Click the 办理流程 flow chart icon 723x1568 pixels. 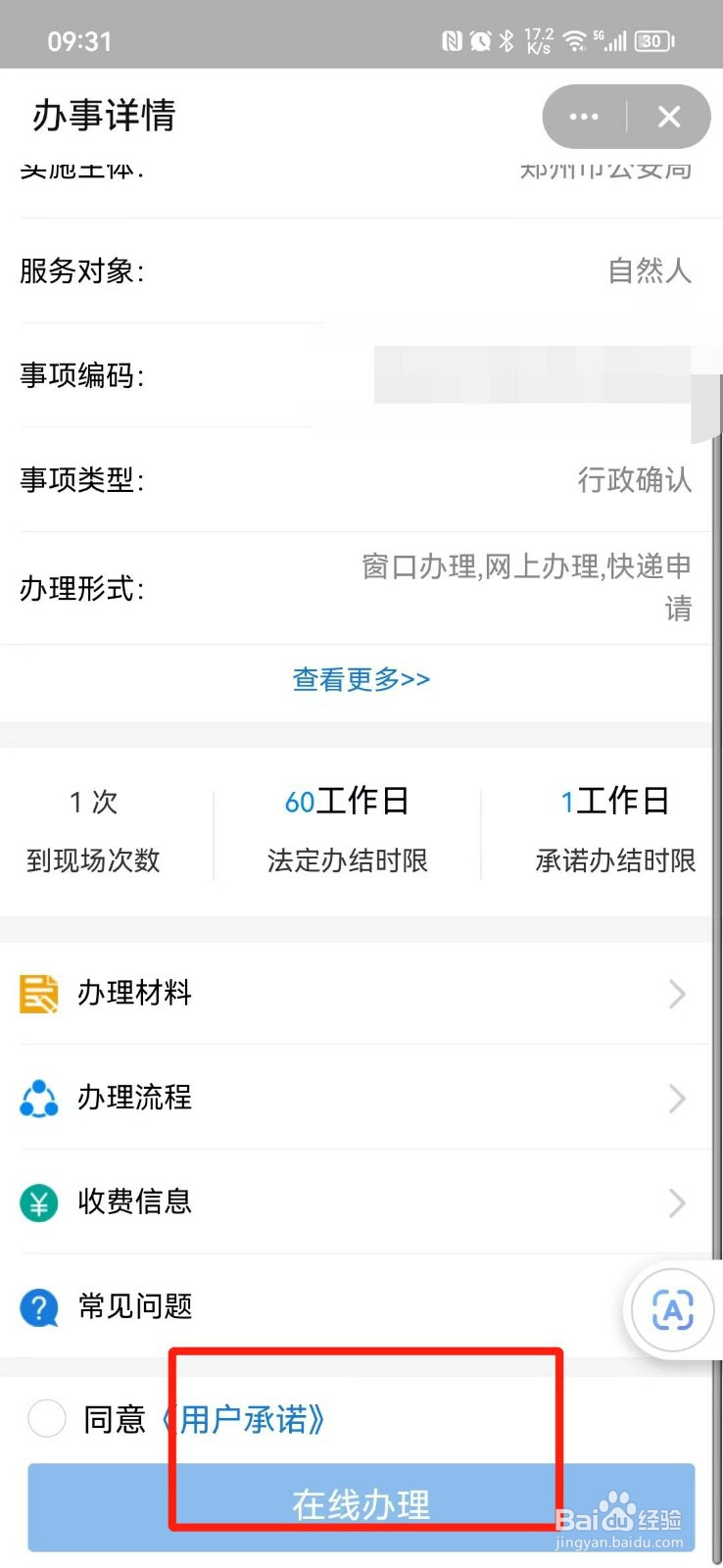(x=38, y=1099)
